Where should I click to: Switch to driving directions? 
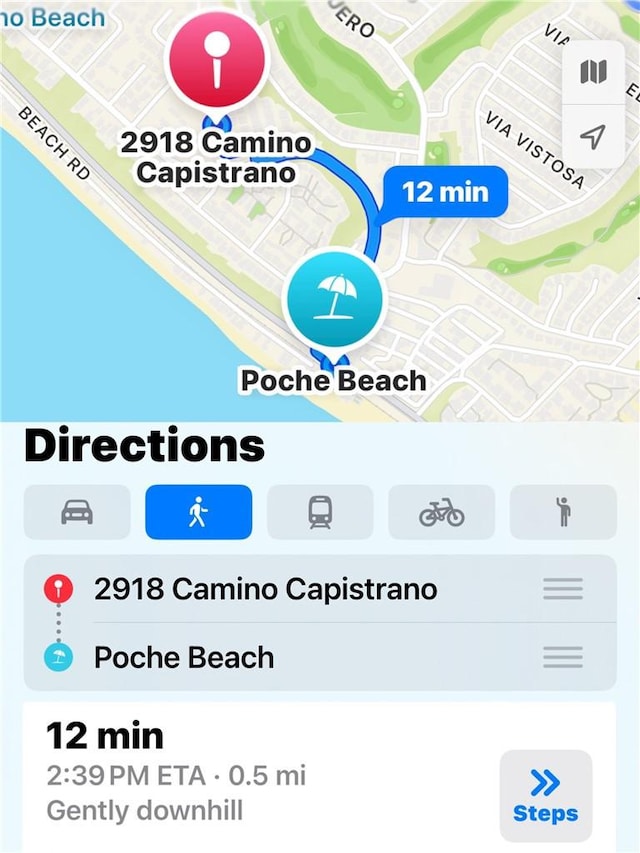[77, 512]
